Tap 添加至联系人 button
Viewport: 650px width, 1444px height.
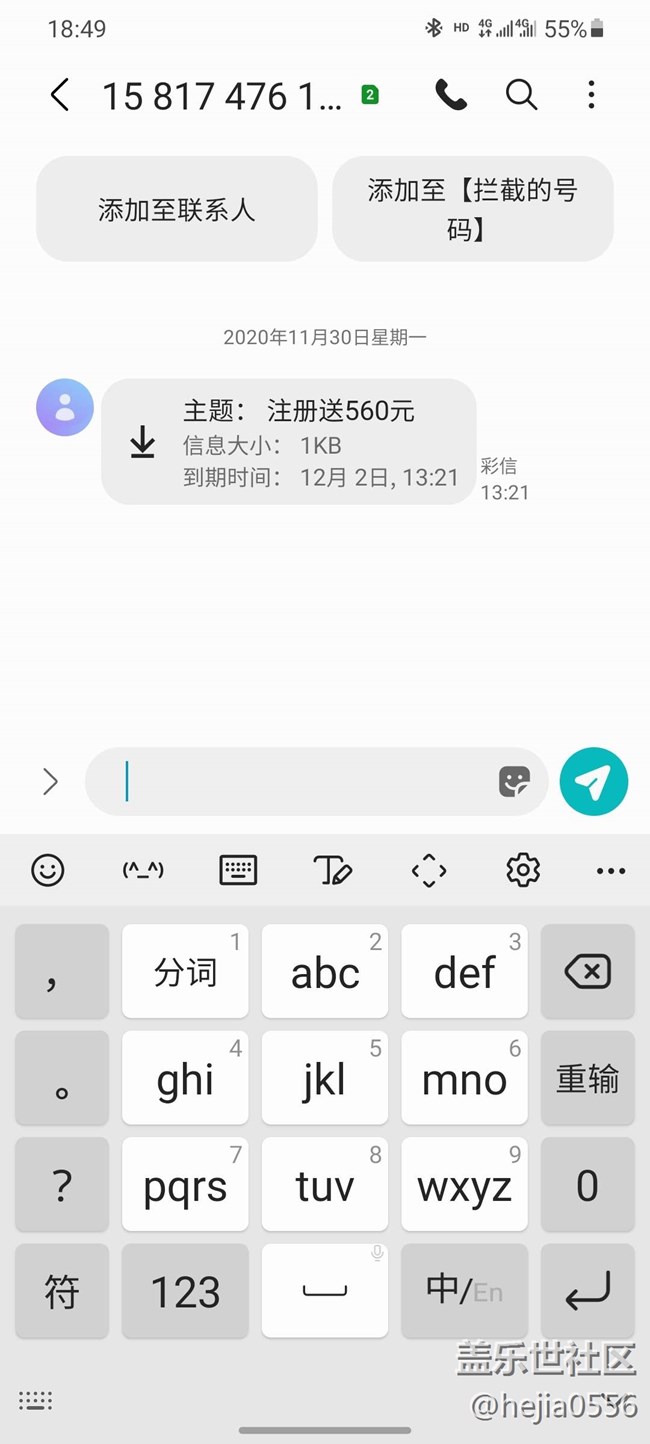coord(177,209)
